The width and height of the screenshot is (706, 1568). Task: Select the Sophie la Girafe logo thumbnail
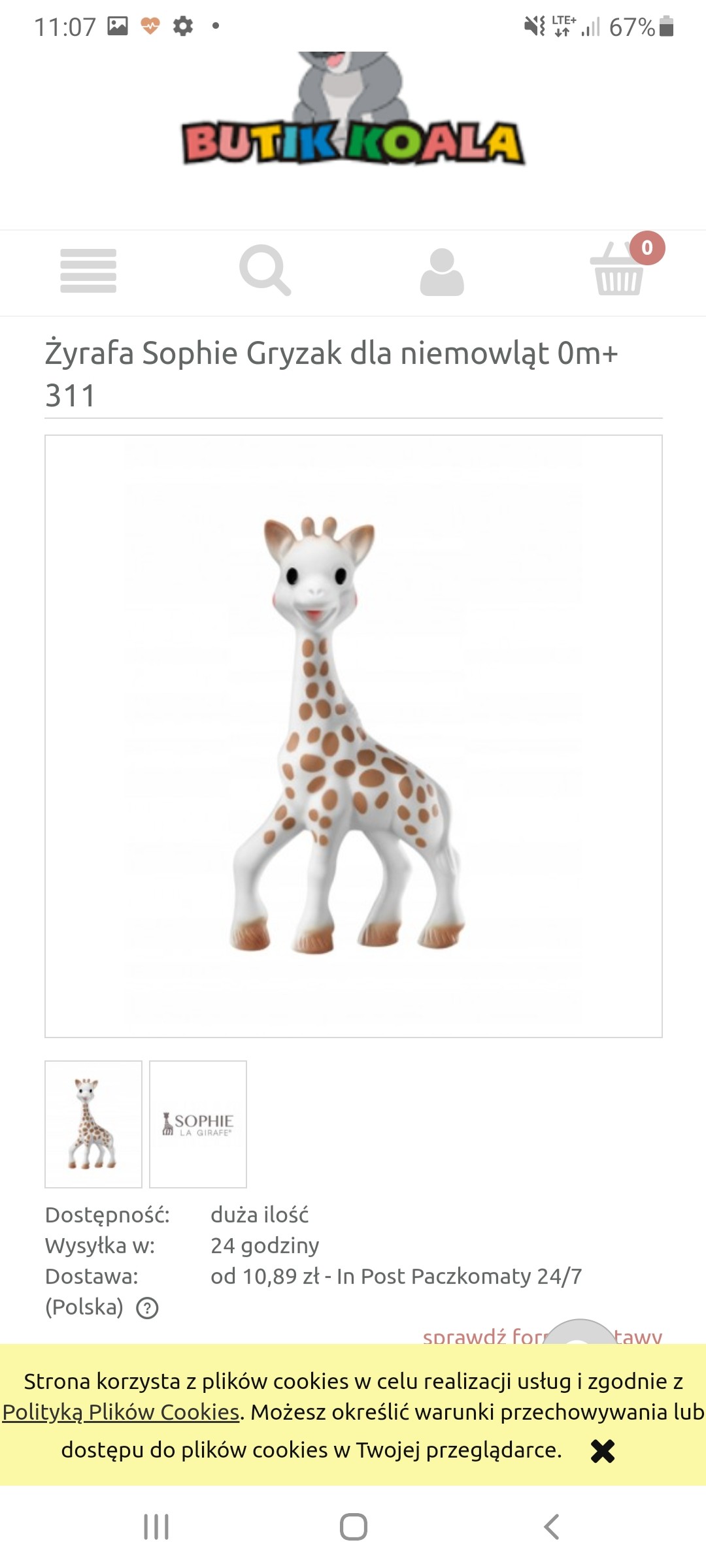198,1124
